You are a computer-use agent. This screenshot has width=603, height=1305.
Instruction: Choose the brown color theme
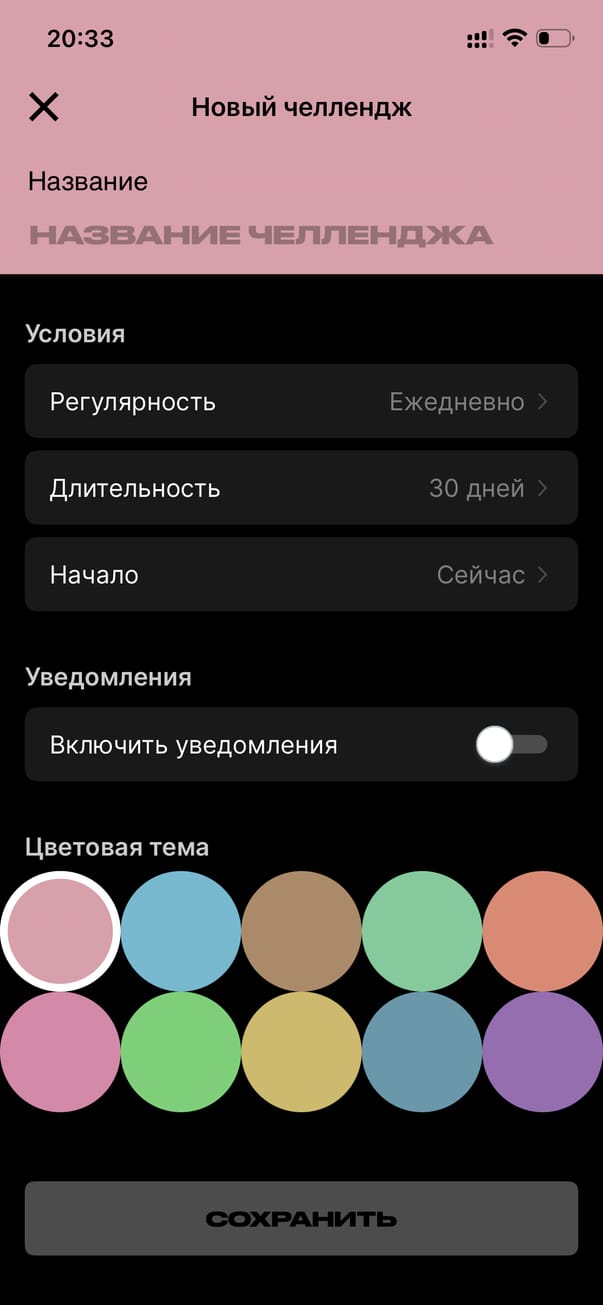[x=301, y=930]
